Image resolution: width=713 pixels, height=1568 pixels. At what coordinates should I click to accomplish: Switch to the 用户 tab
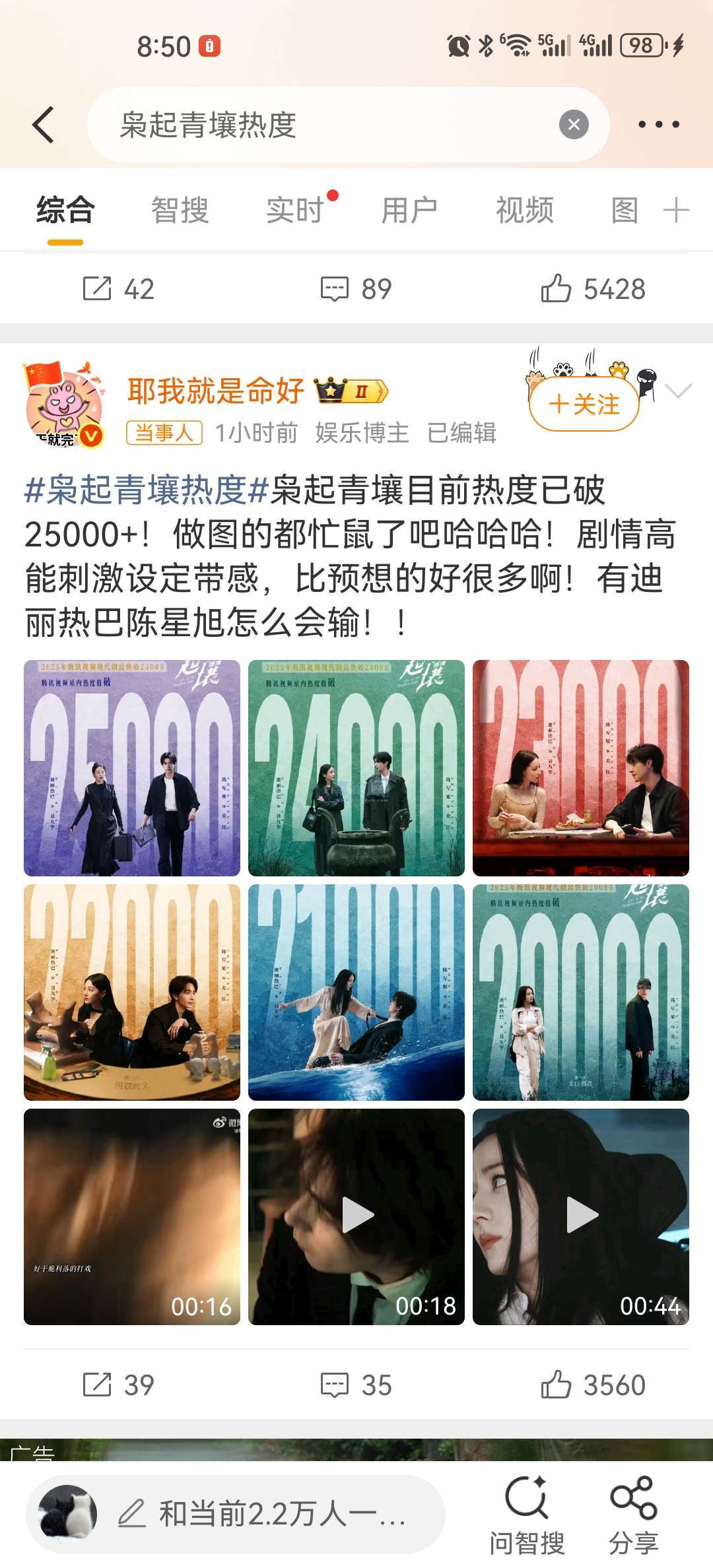tap(409, 211)
